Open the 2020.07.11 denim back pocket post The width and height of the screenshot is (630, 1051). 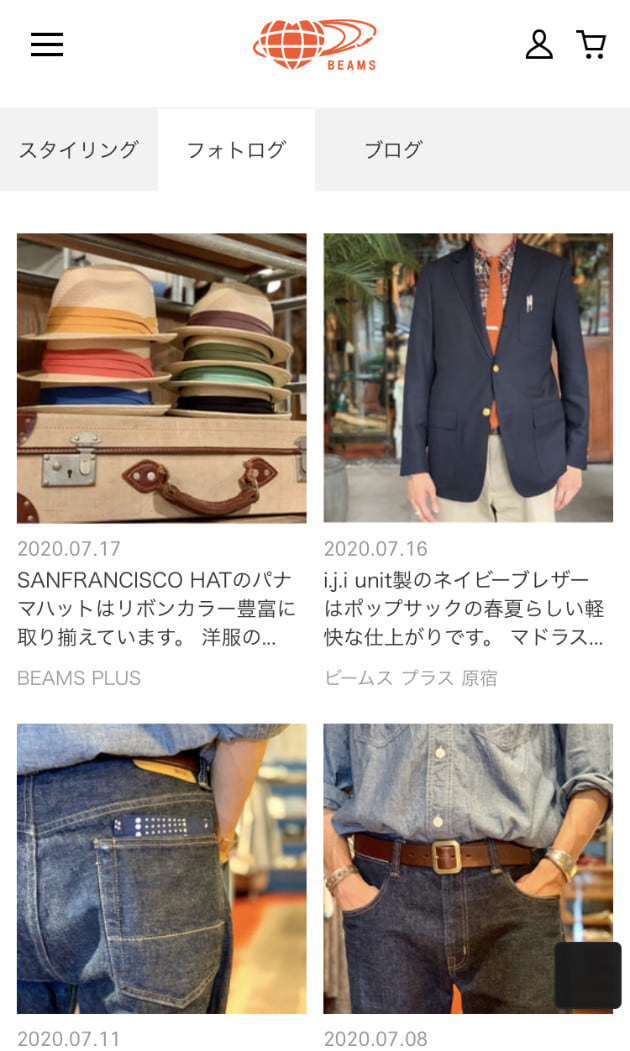pyautogui.click(x=162, y=868)
